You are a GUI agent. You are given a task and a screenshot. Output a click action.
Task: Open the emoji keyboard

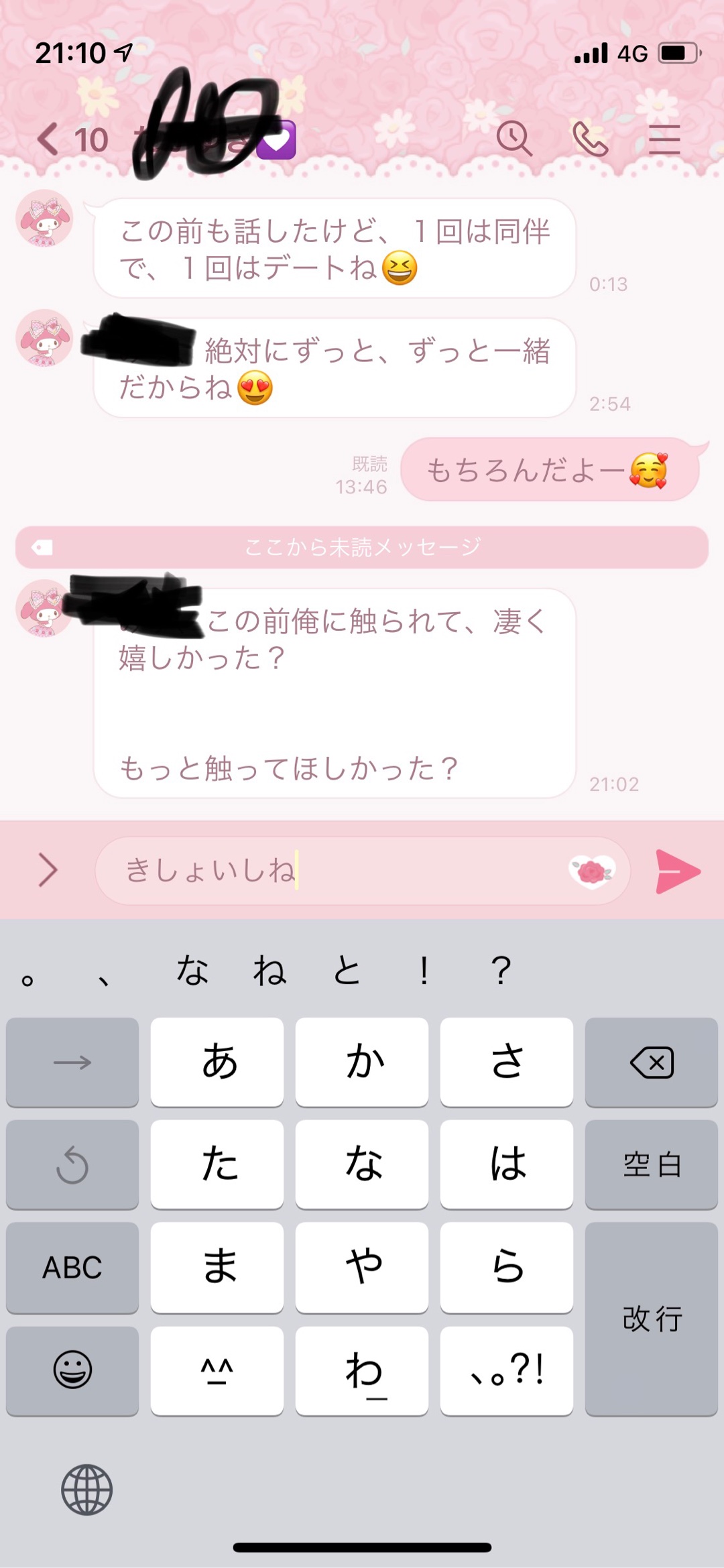(72, 1370)
